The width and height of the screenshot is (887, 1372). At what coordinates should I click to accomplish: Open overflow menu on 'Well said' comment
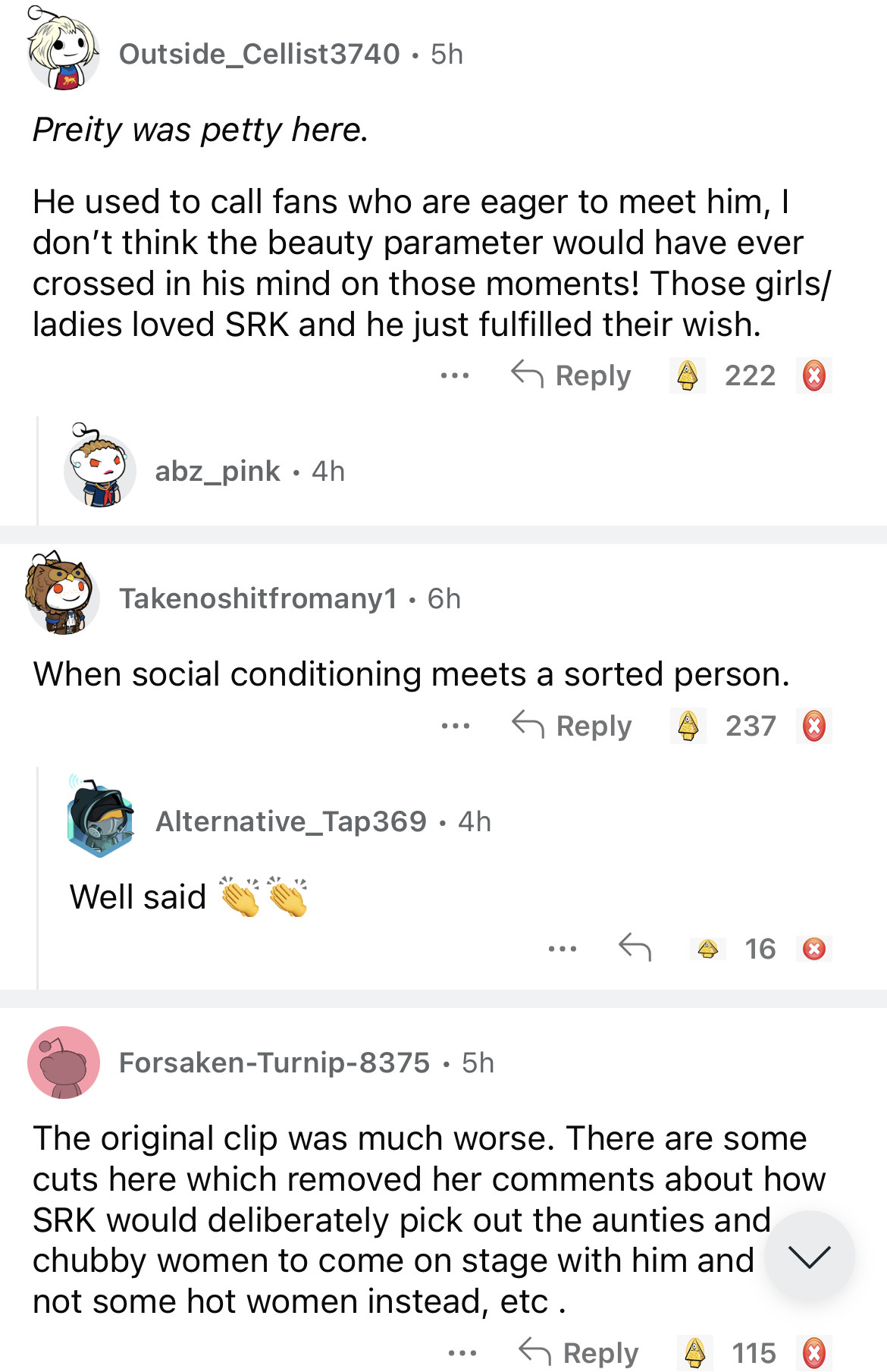(x=563, y=948)
